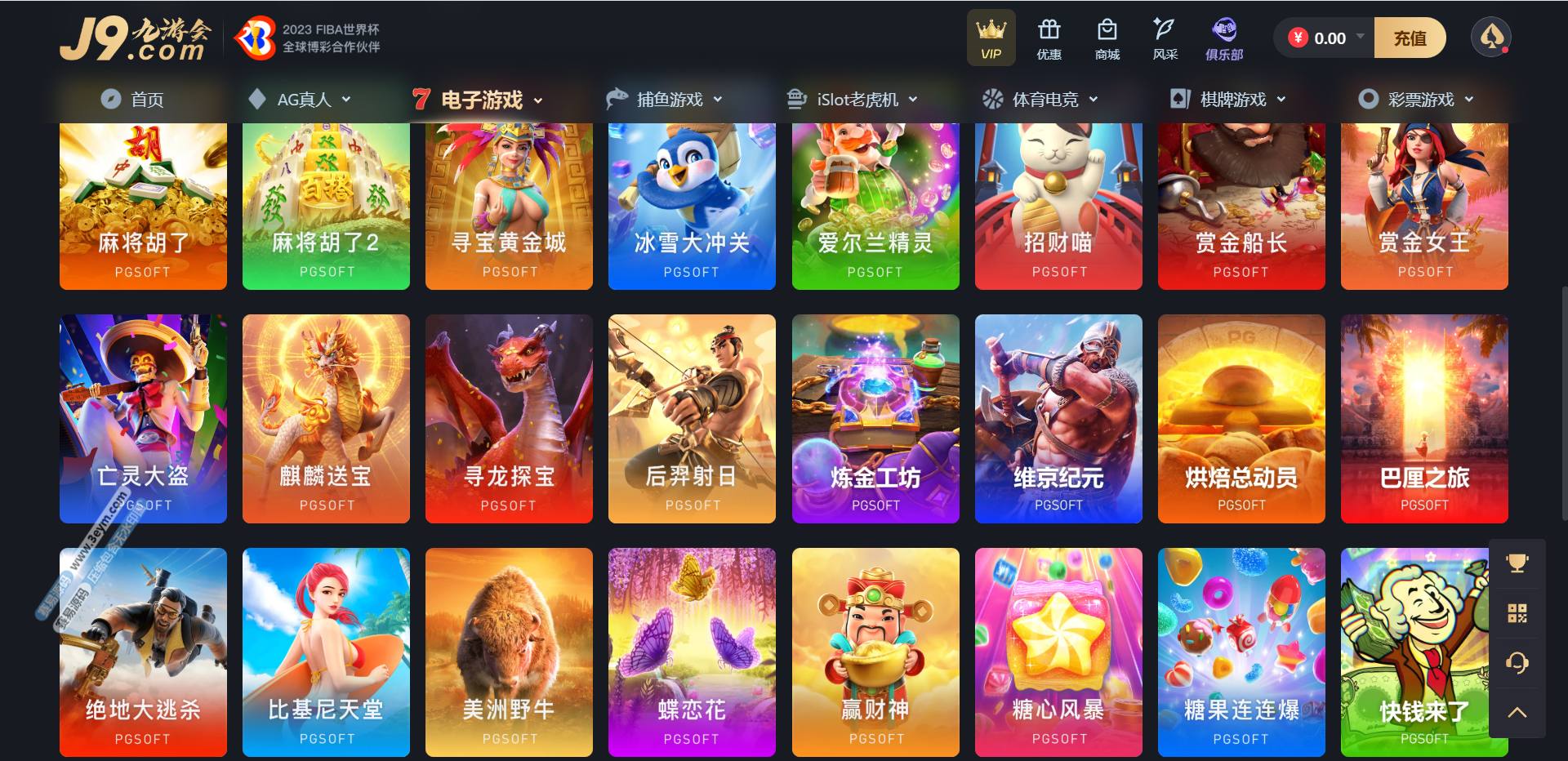
Task: Open the customer service headset icon
Action: pos(1517,662)
